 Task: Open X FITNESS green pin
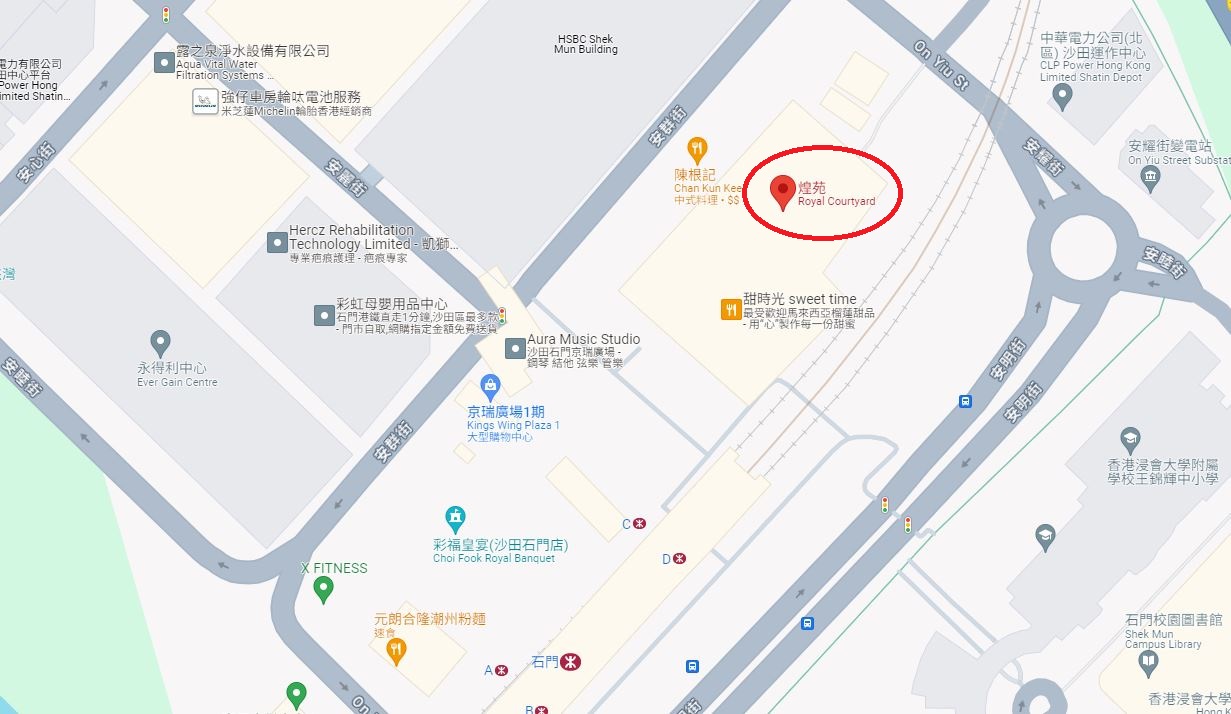point(322,590)
